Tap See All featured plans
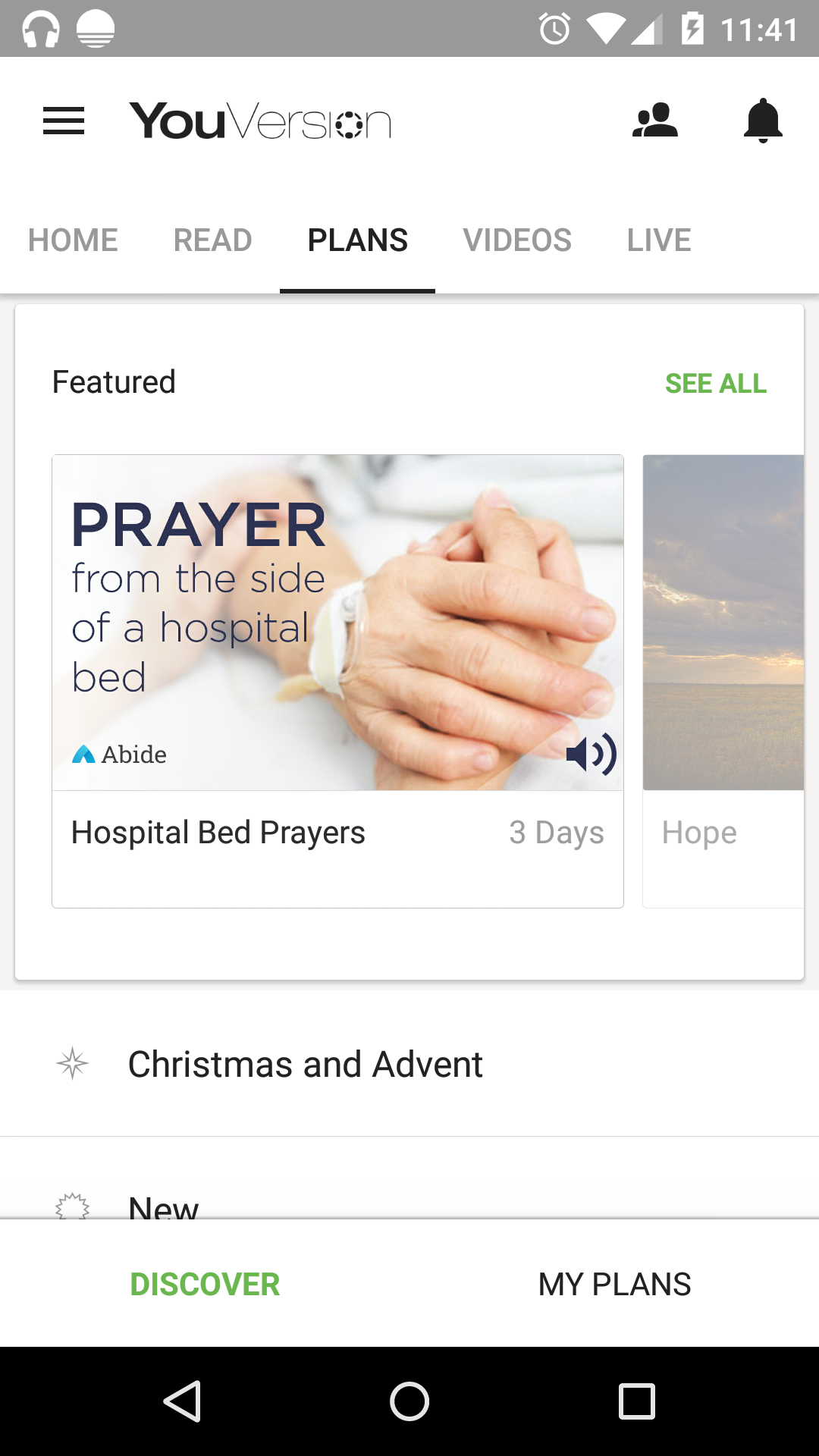The image size is (819, 1456). click(715, 384)
